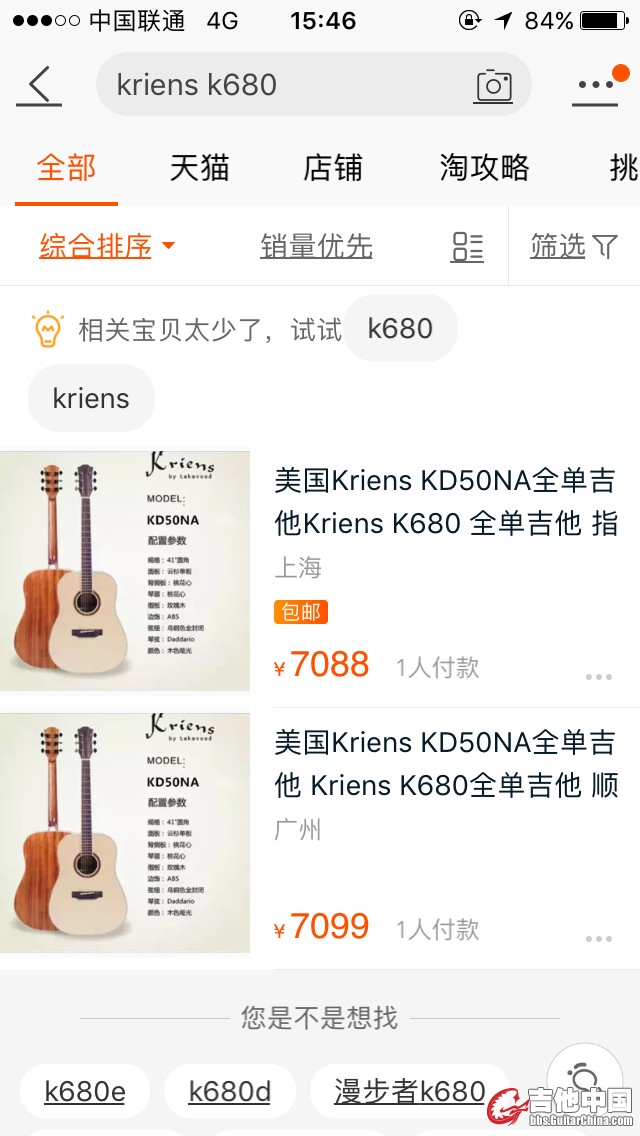Try the suggested k680 keyword chip

[400, 329]
